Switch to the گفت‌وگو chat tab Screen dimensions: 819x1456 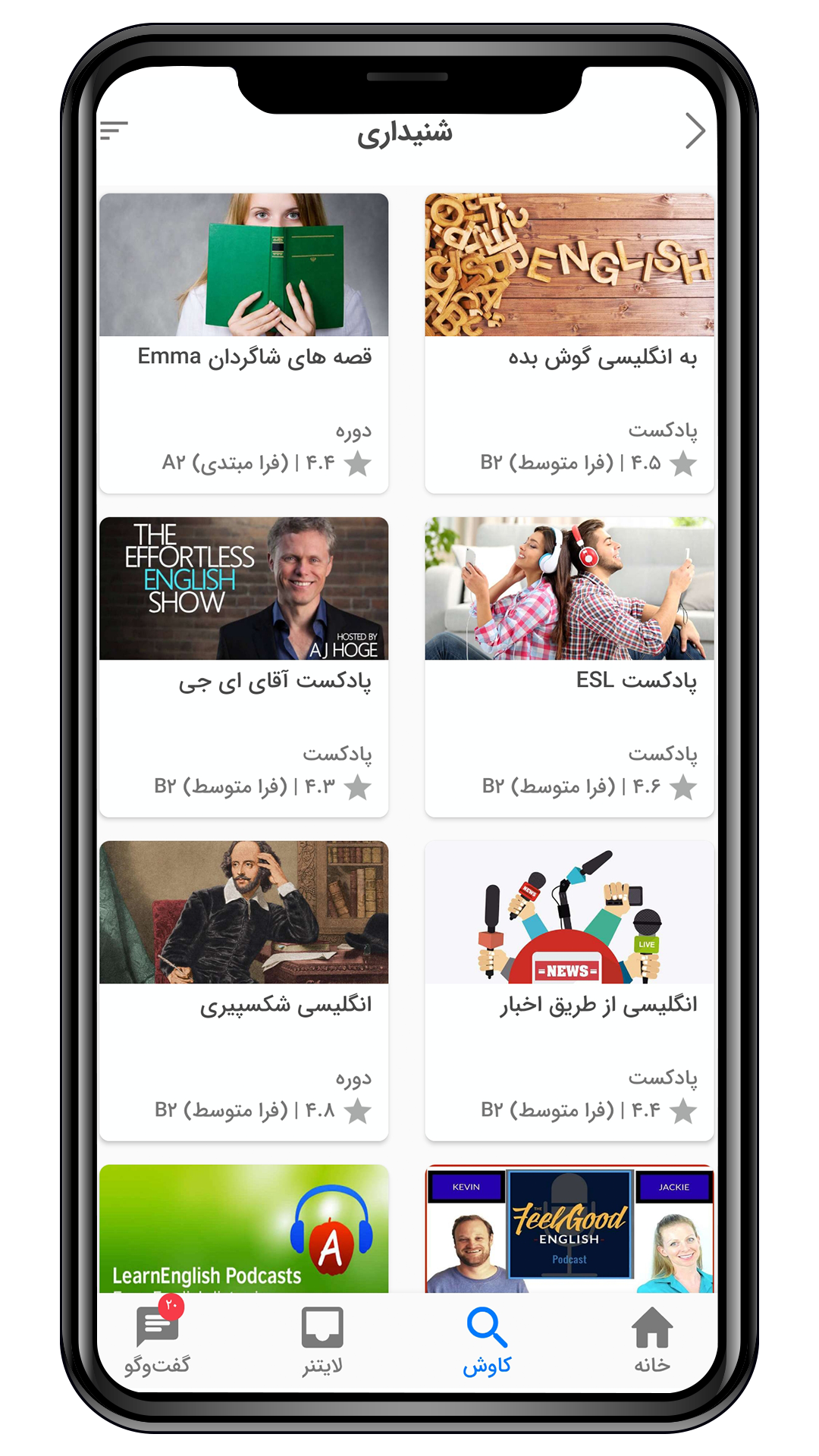pos(158,1340)
